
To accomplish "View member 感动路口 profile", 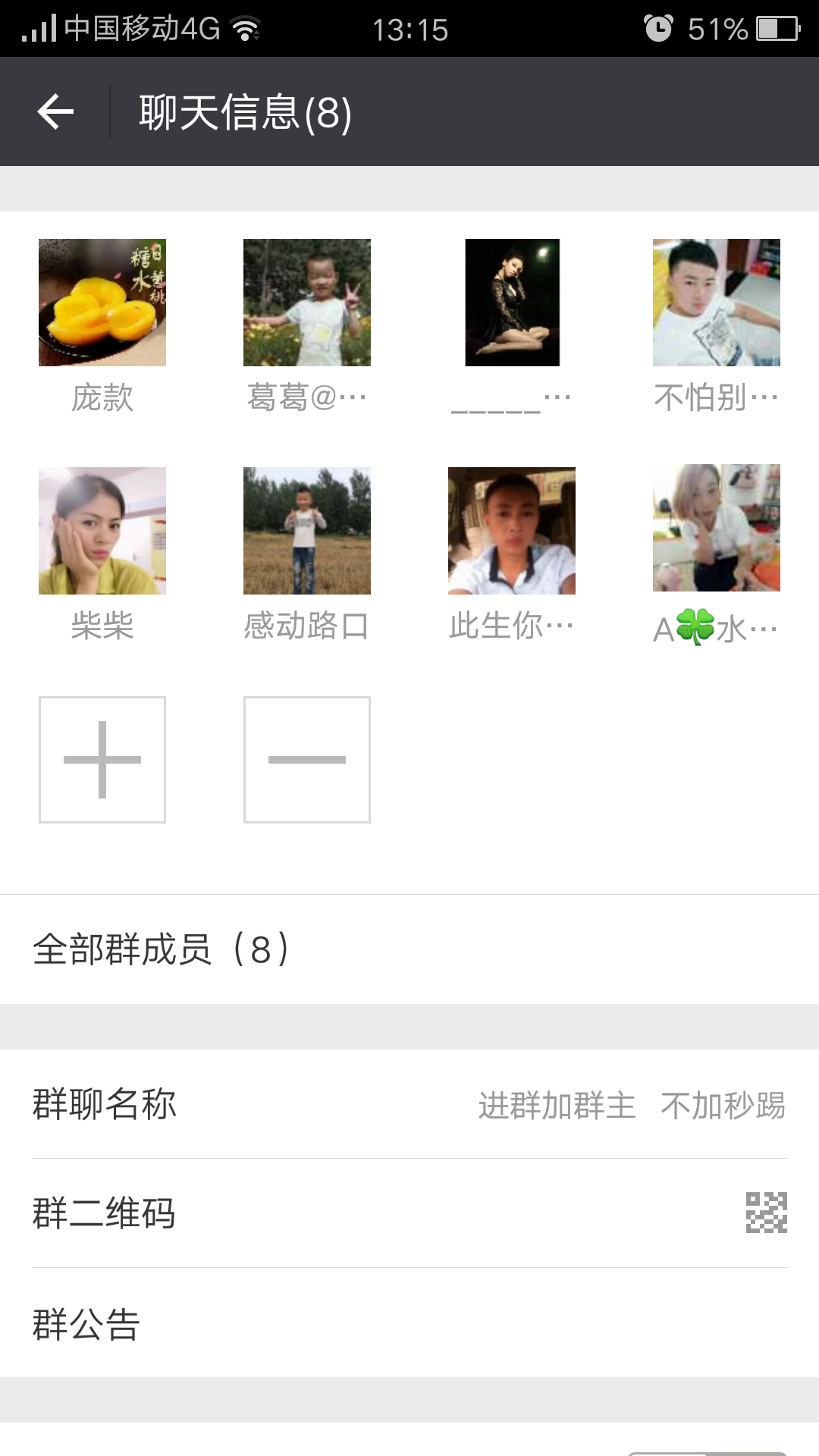I will (x=307, y=531).
